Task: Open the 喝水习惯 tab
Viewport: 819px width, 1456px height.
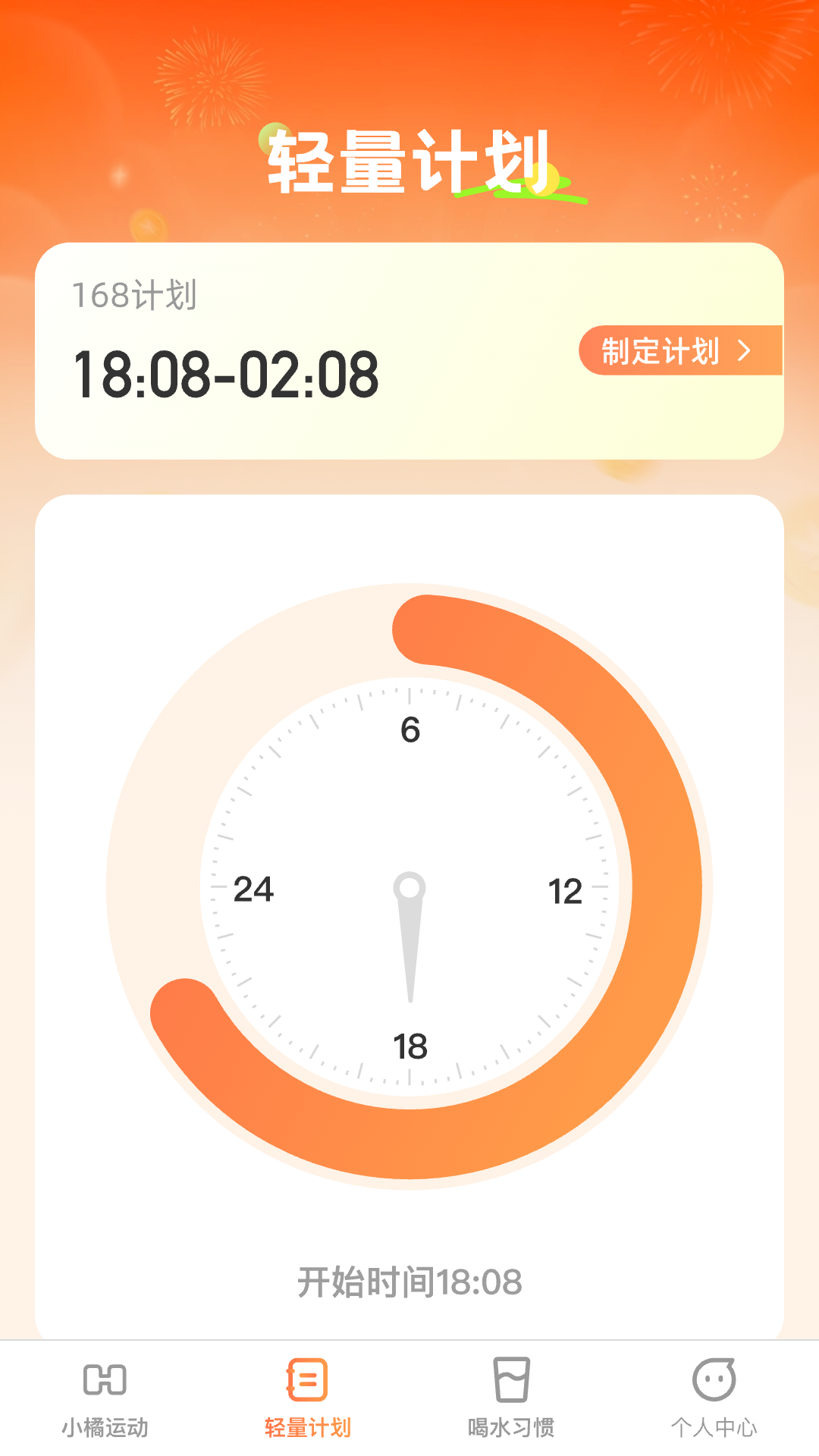Action: click(511, 1398)
